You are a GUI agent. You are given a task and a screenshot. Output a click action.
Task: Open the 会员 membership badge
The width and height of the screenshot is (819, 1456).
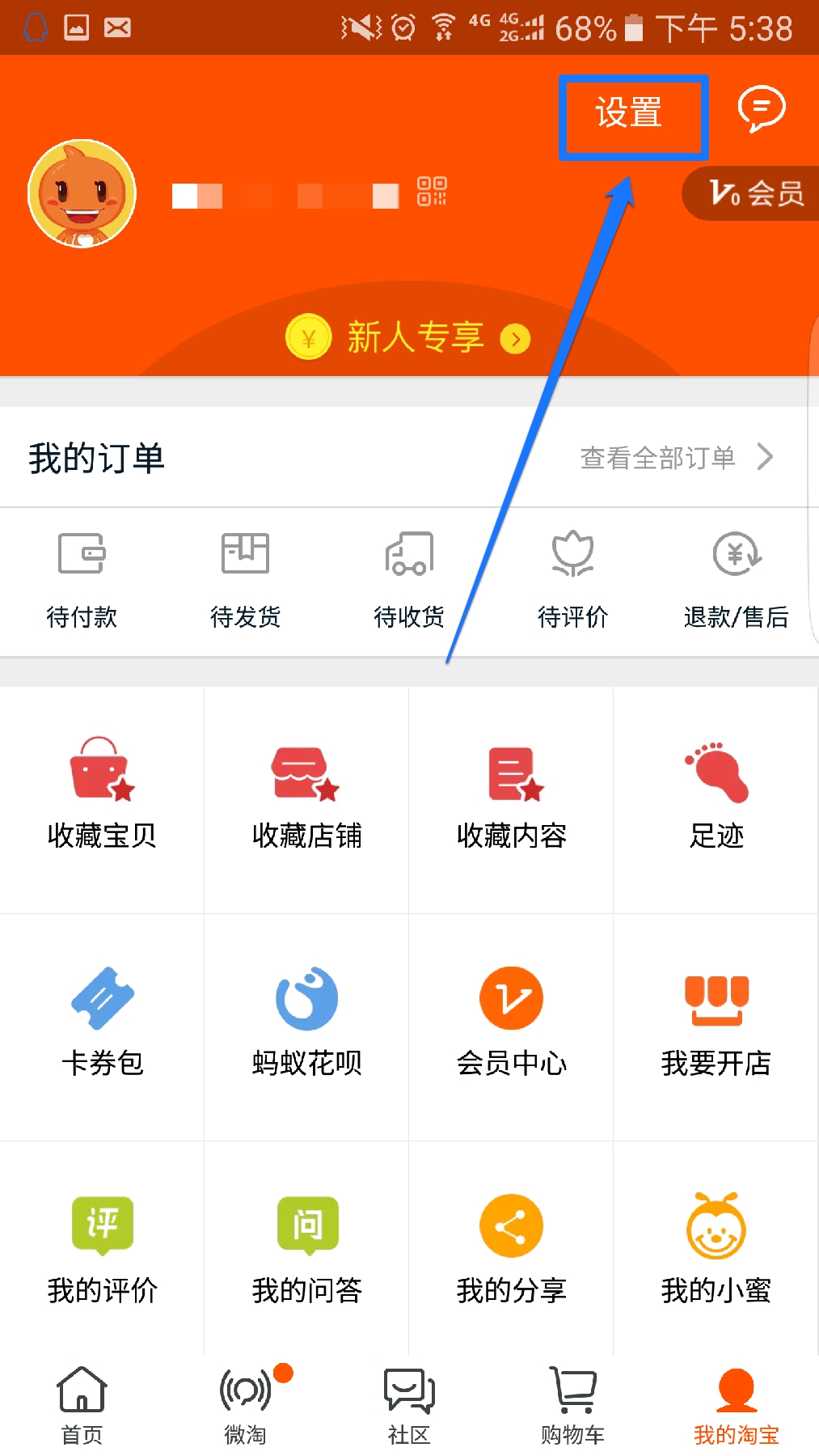click(754, 193)
